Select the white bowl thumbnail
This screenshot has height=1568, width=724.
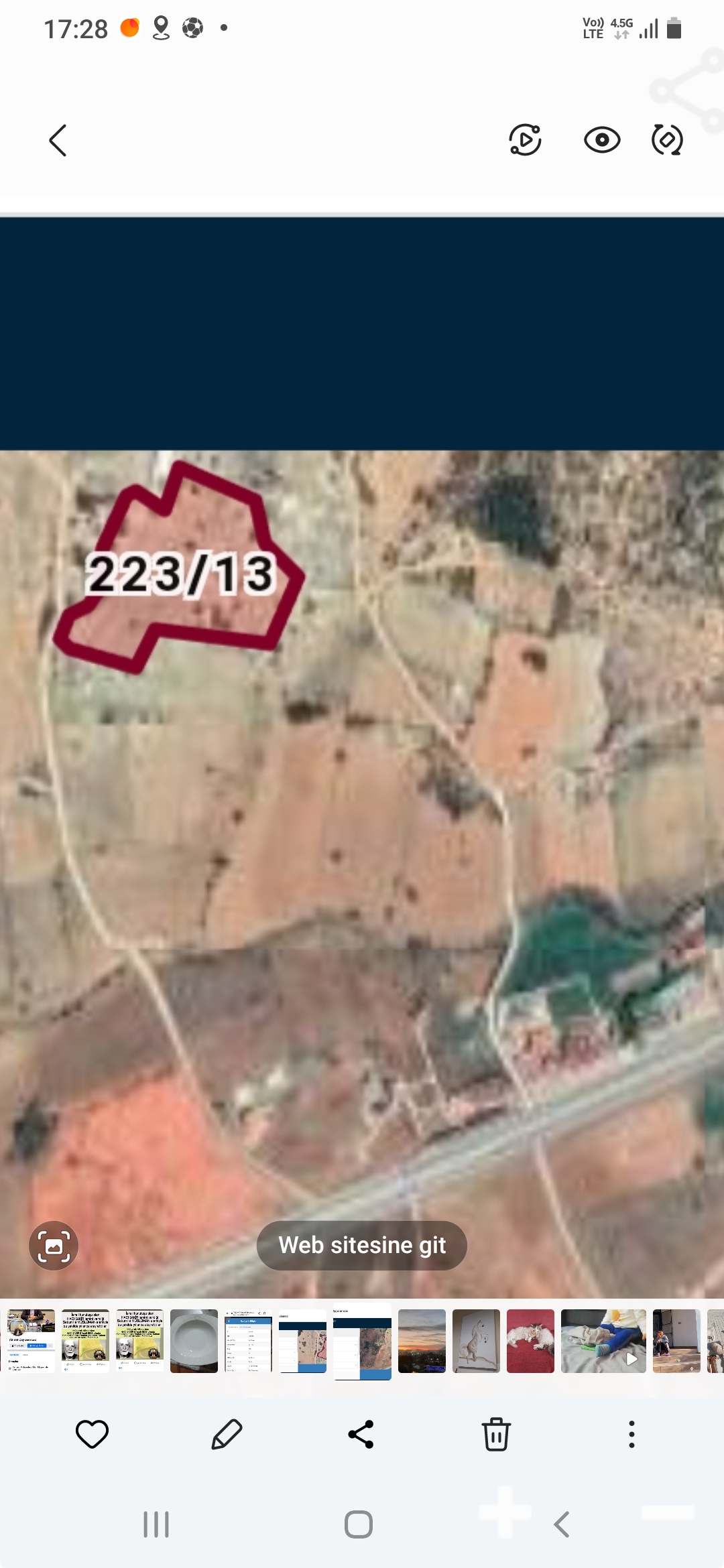point(194,1341)
